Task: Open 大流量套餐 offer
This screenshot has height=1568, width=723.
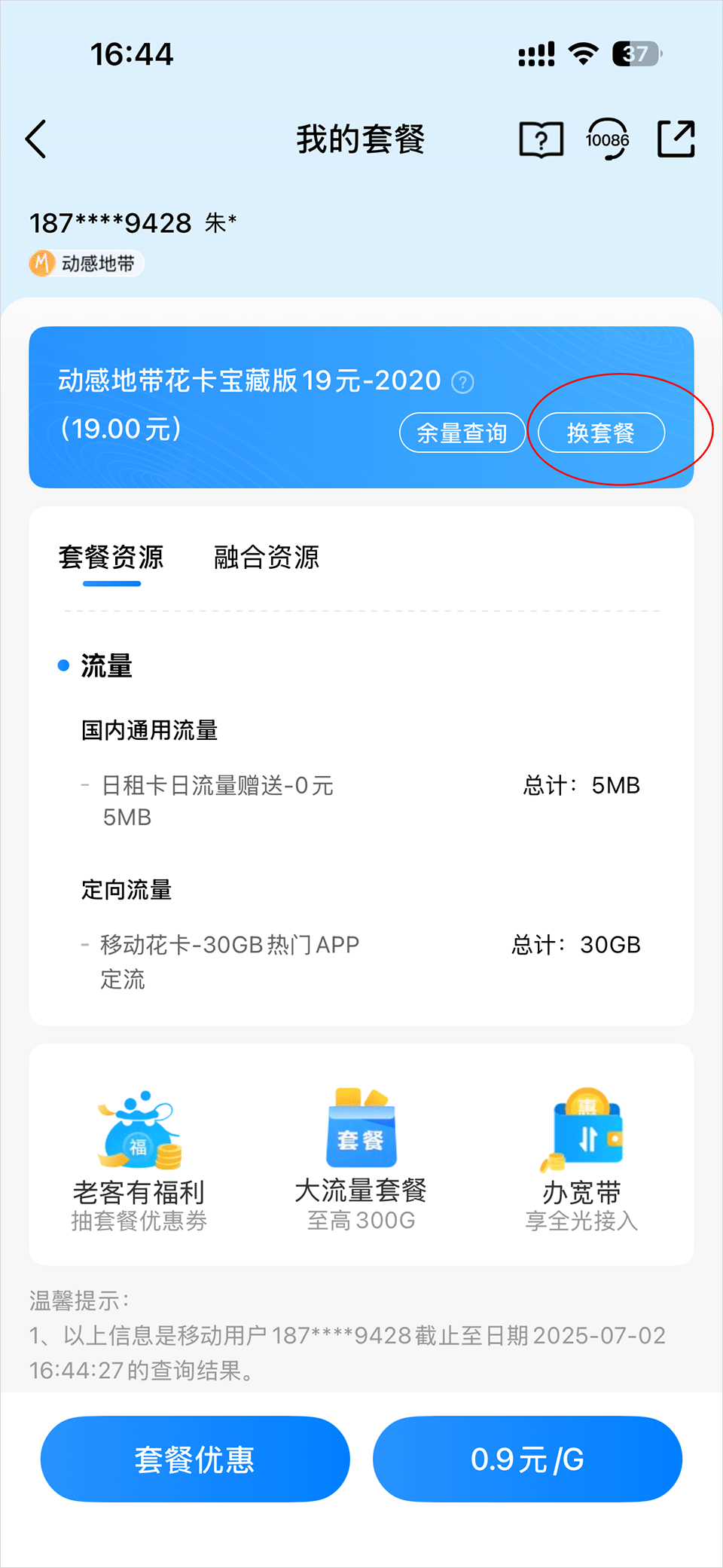Action: coord(361,1160)
